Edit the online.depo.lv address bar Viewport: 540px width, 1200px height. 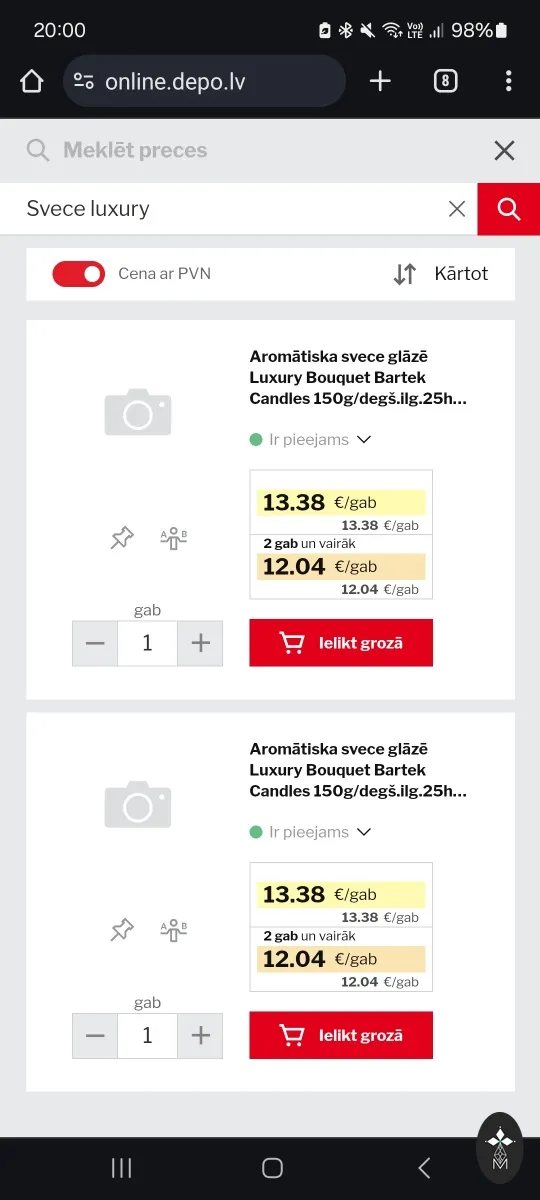pos(205,82)
